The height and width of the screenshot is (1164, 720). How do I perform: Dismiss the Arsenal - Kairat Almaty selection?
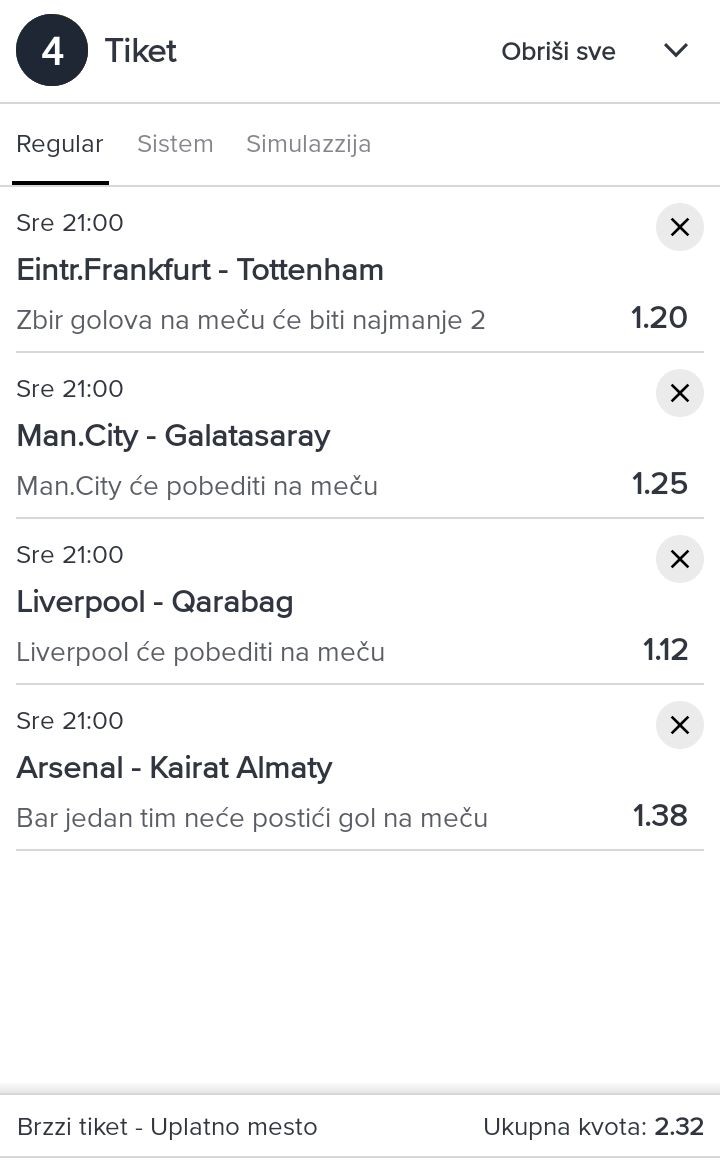pos(680,725)
